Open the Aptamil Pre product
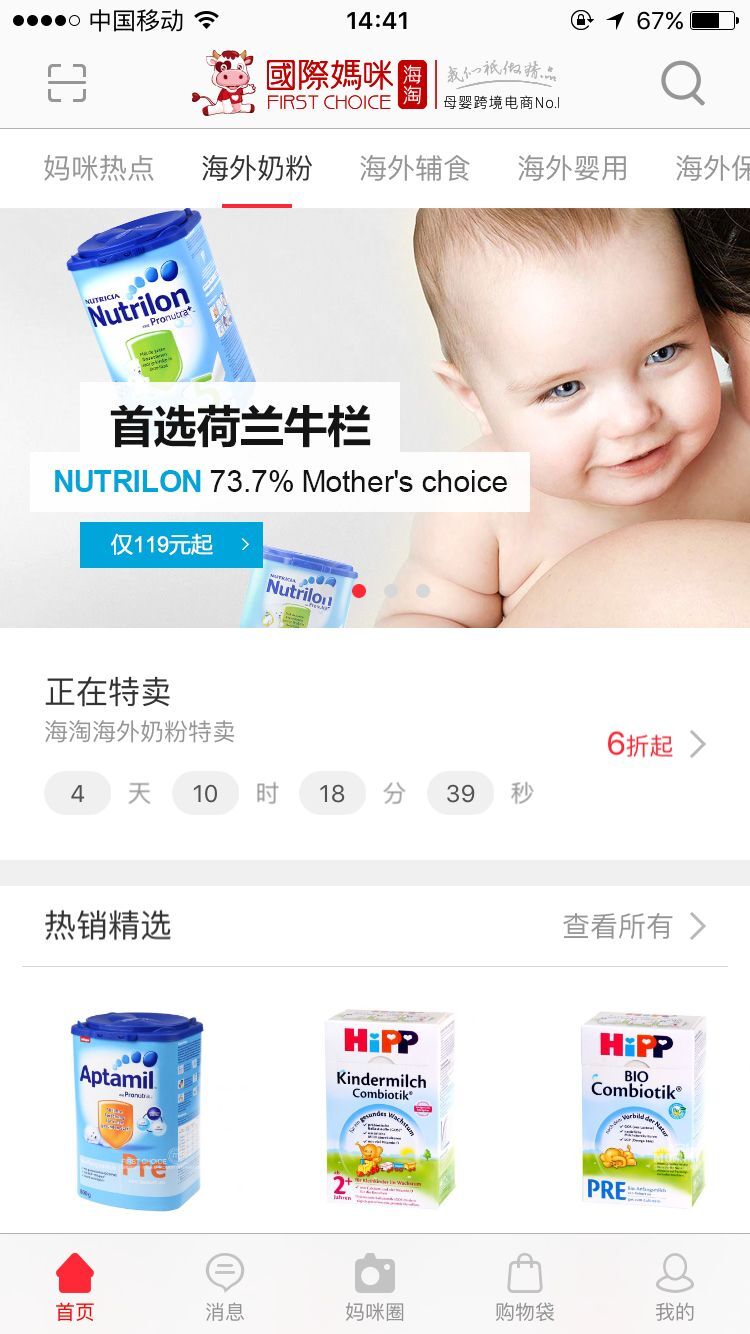This screenshot has height=1334, width=750. 137,1110
